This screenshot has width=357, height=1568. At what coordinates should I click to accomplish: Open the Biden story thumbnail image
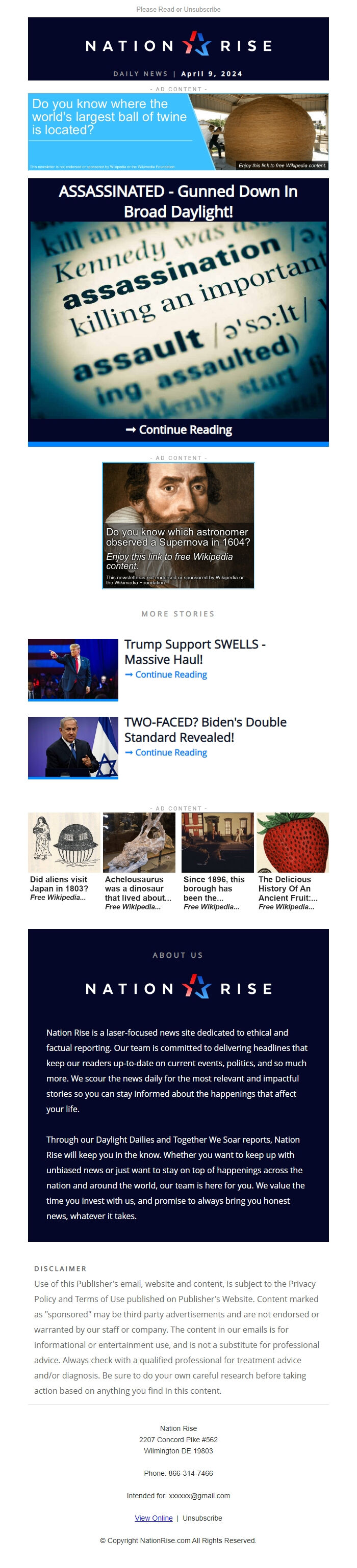click(x=73, y=747)
